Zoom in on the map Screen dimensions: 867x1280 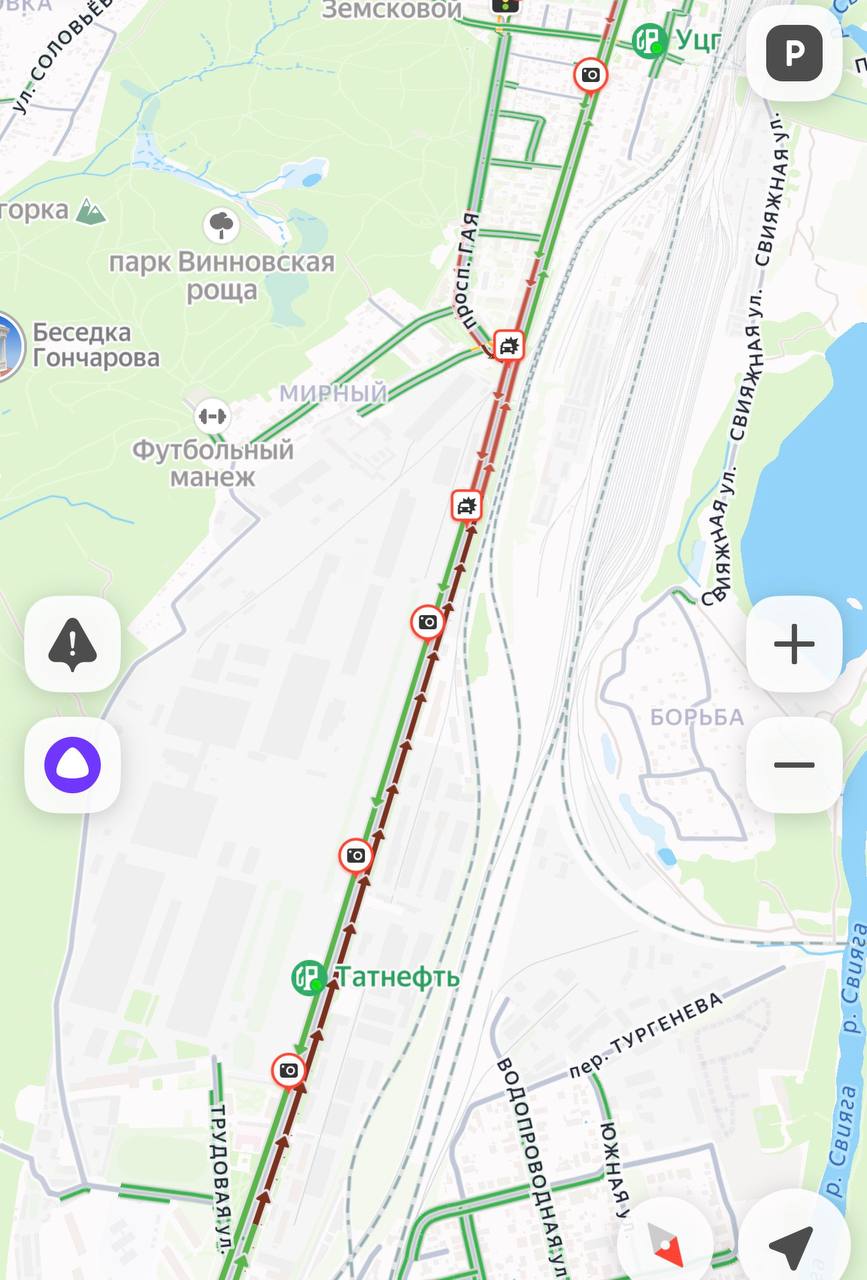[794, 645]
